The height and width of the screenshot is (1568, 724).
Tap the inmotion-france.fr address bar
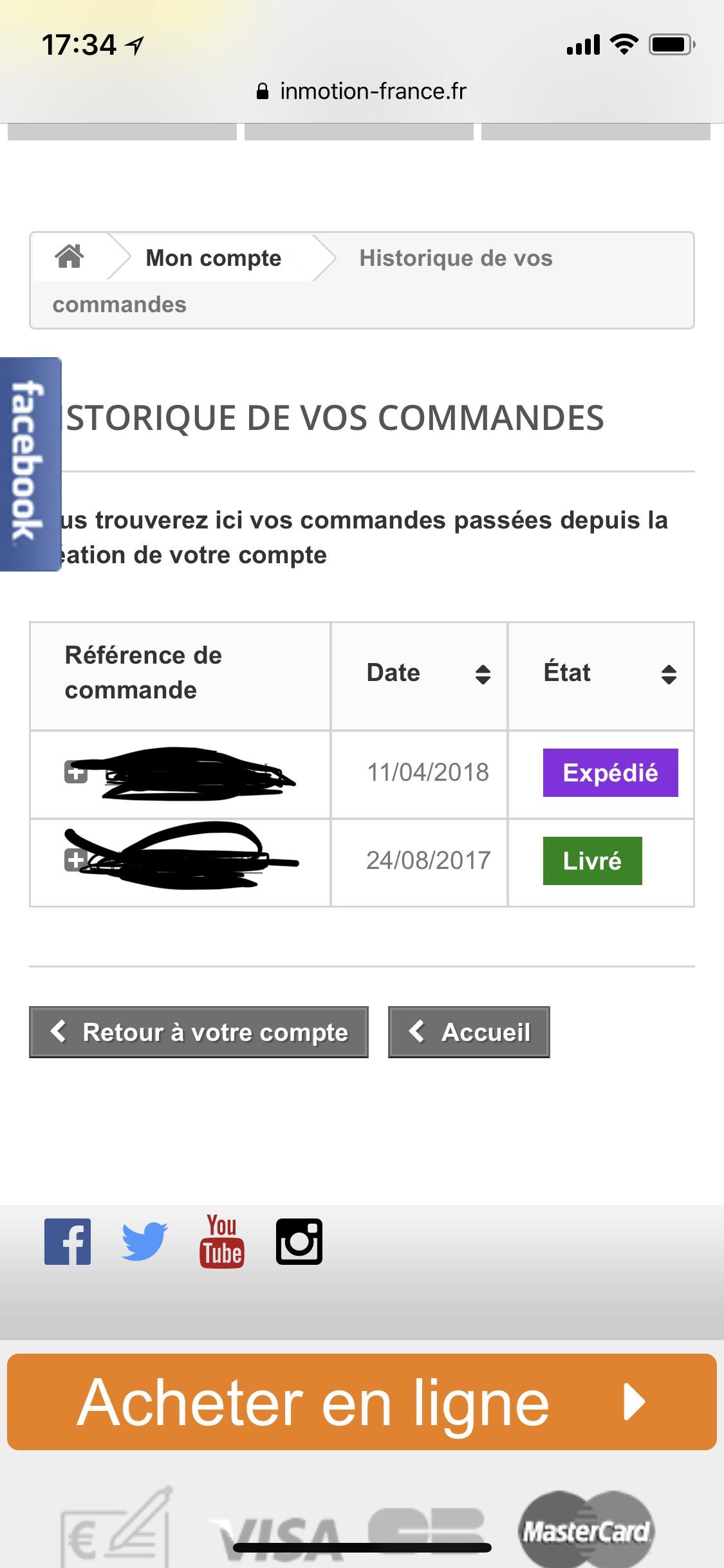(x=362, y=91)
